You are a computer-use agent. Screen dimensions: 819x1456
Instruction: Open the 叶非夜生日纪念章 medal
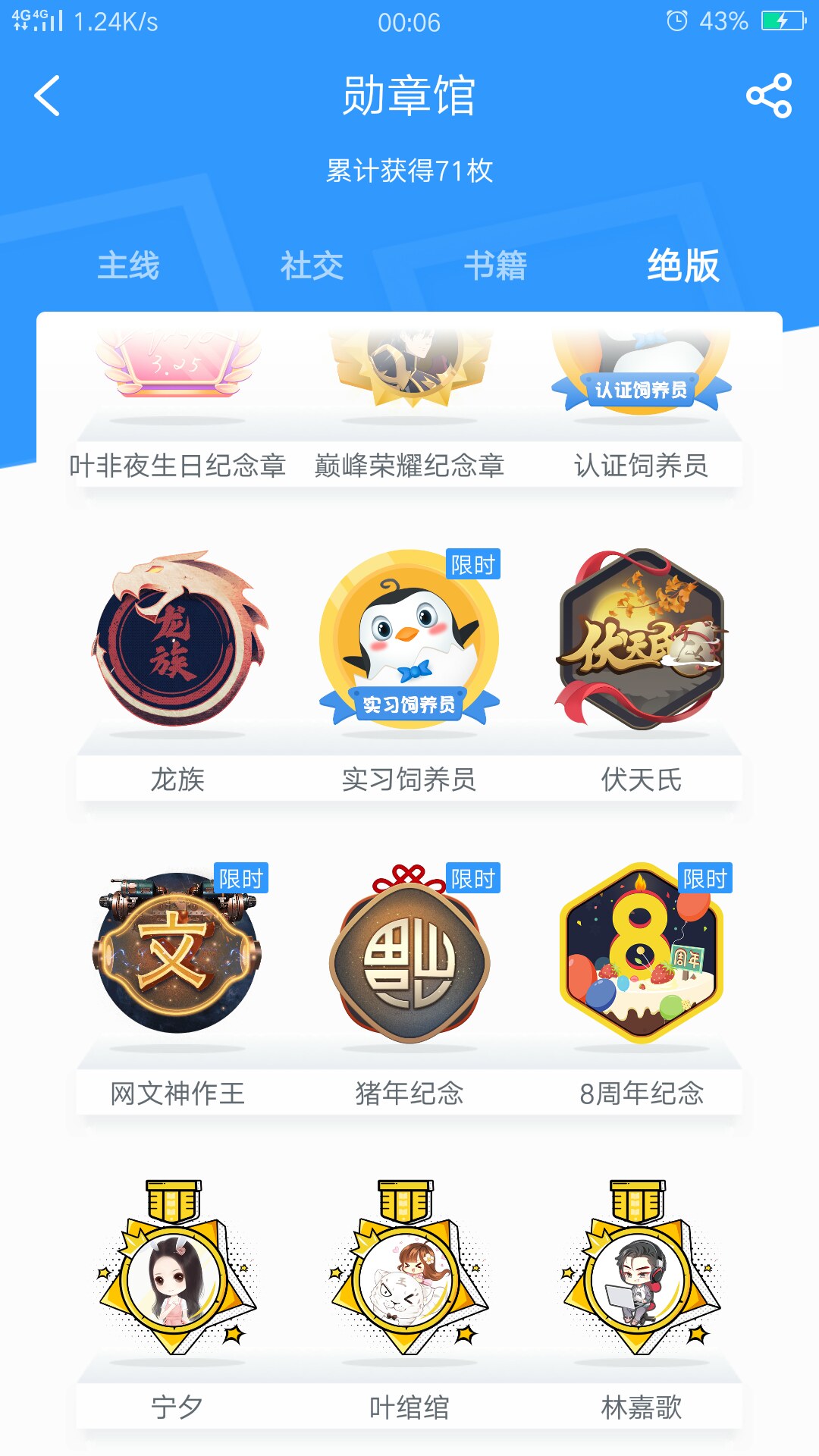click(x=177, y=372)
